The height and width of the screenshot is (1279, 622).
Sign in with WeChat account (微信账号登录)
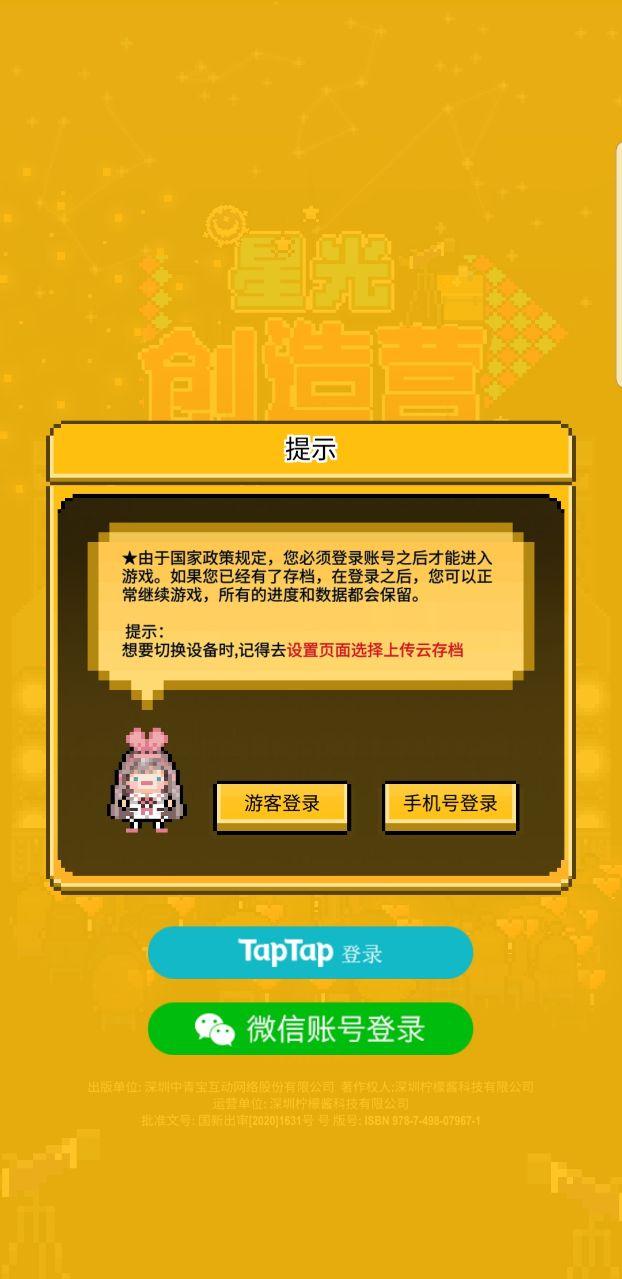click(310, 1028)
